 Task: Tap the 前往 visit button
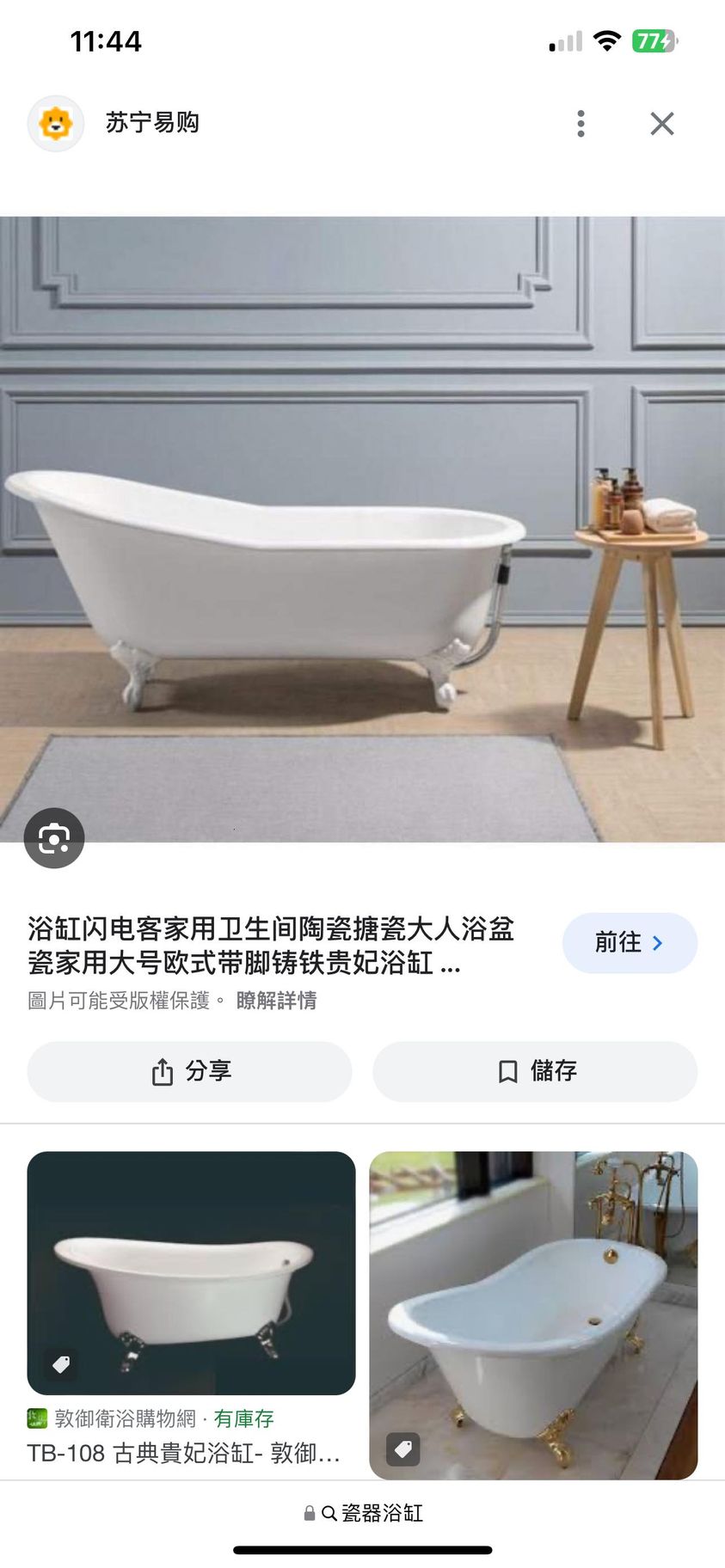pos(629,943)
